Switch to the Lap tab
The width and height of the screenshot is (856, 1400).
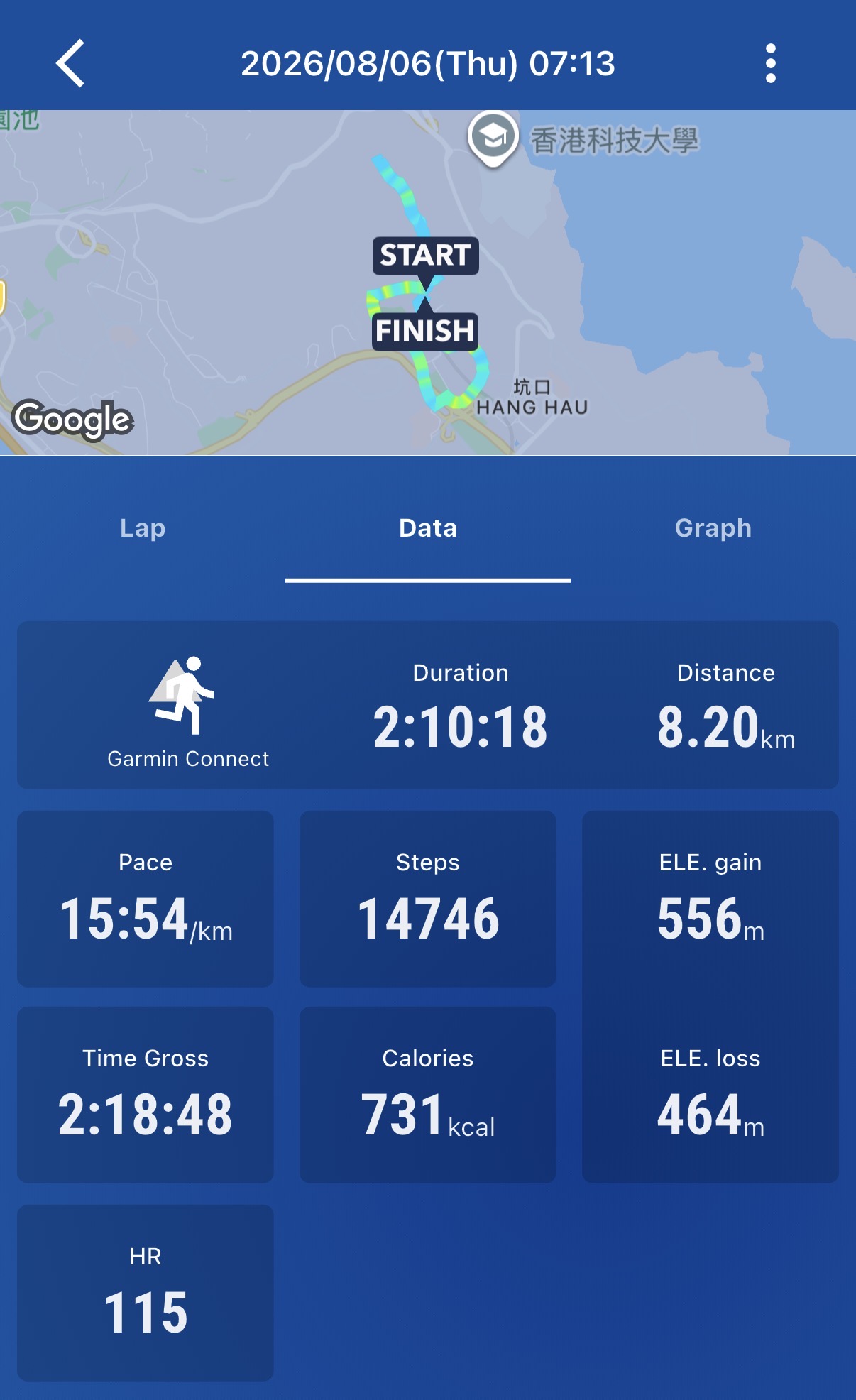(143, 528)
